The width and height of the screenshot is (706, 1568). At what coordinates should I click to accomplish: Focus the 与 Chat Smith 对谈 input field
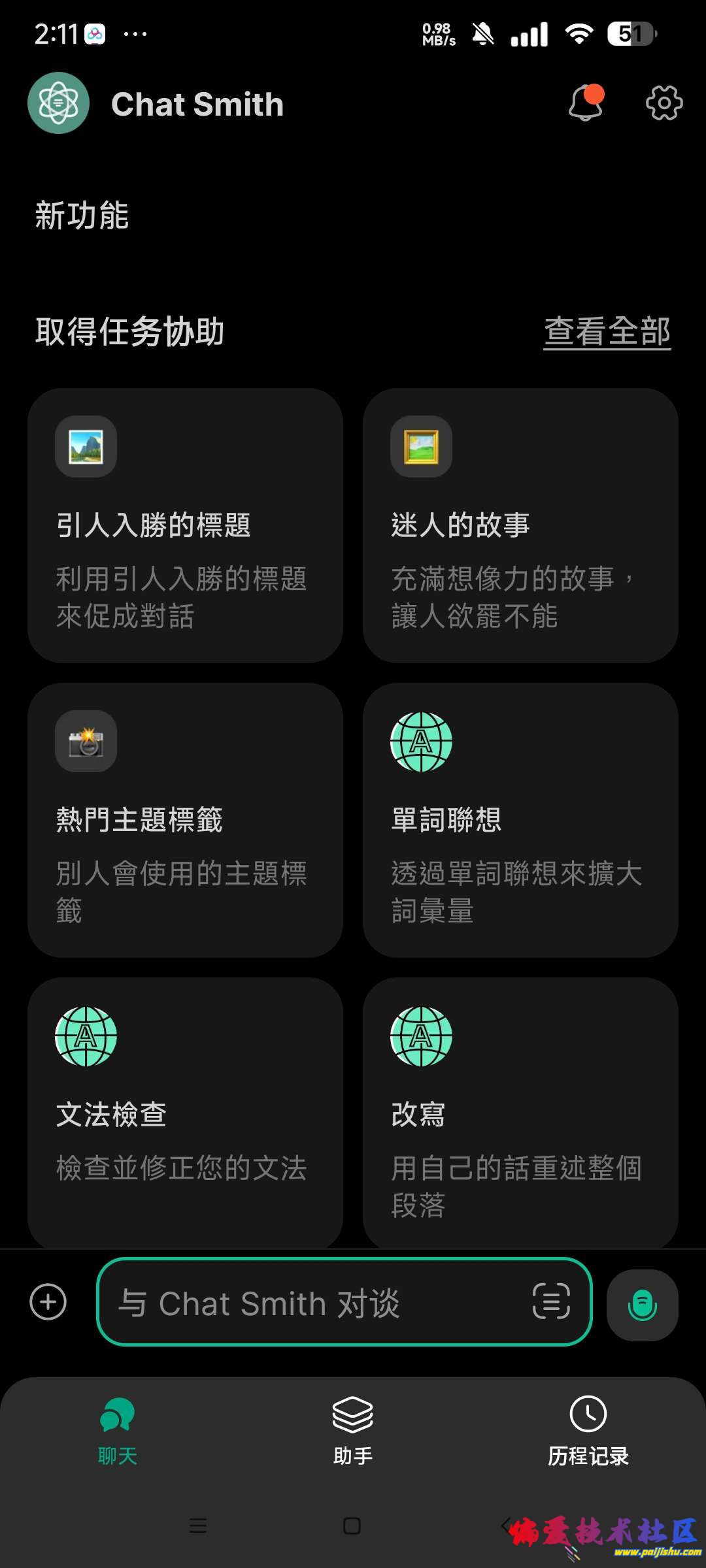pyautogui.click(x=314, y=1303)
